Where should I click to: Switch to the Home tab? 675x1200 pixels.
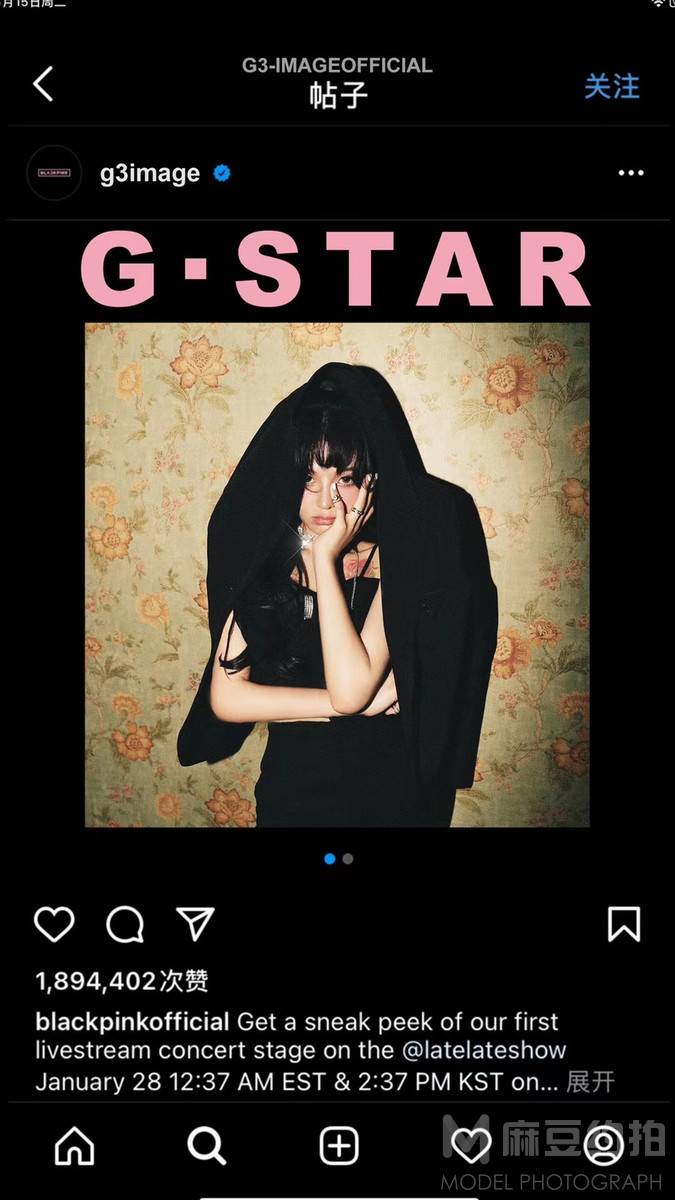click(74, 1146)
